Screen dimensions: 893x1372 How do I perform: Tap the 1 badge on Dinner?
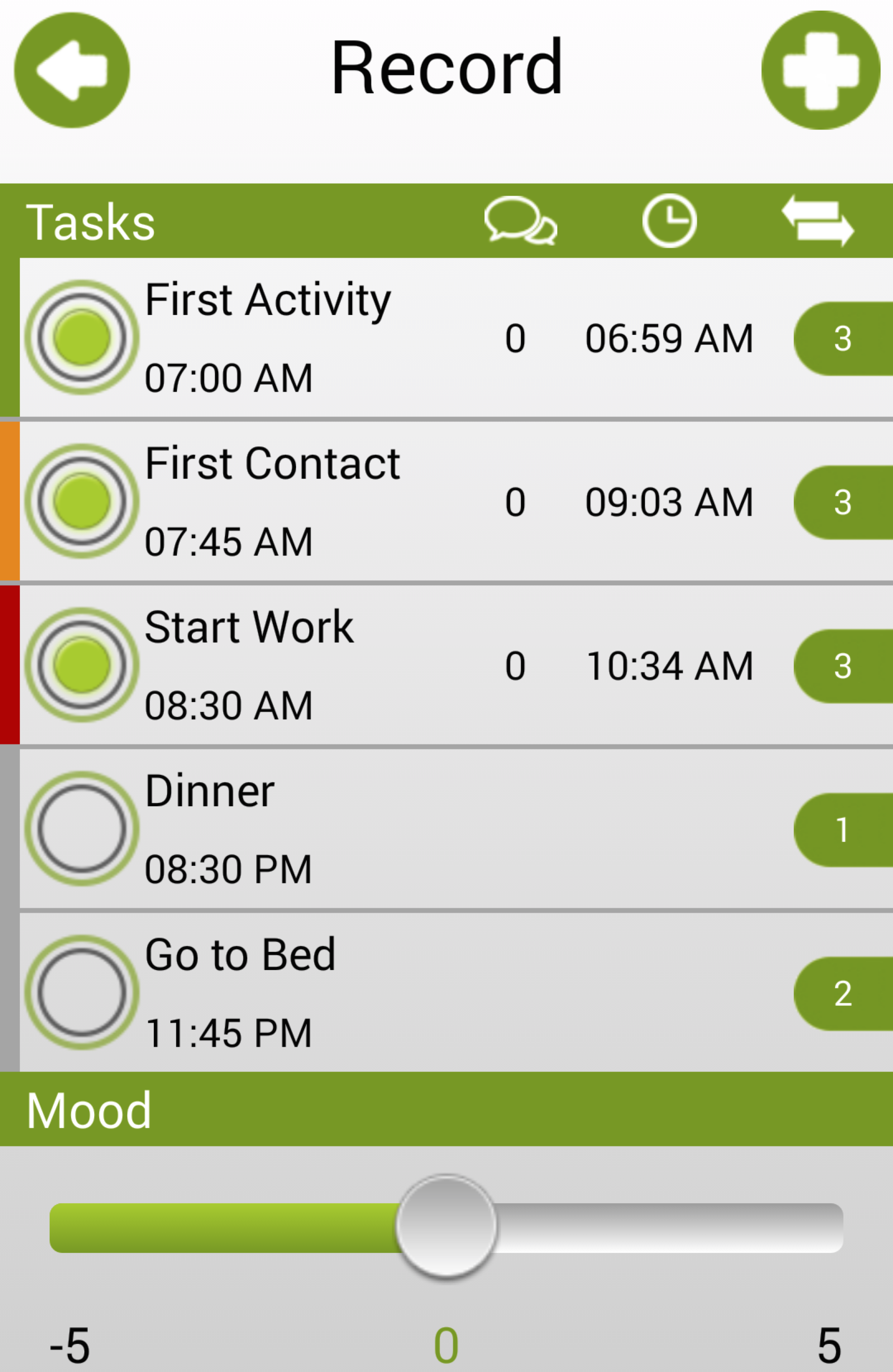tap(843, 829)
